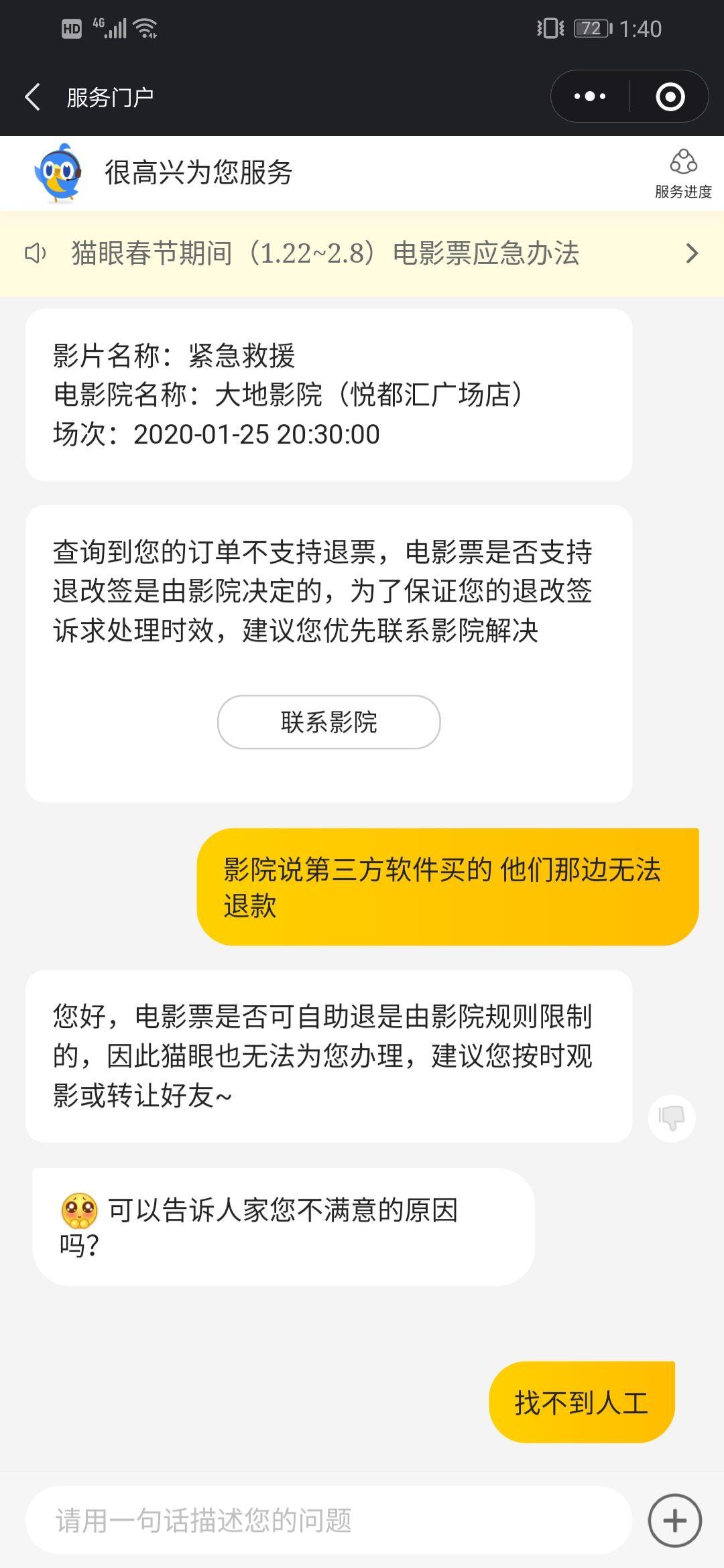This screenshot has width=724, height=1568.
Task: Dislike the reply with thumbs-down icon
Action: pyautogui.click(x=671, y=1117)
